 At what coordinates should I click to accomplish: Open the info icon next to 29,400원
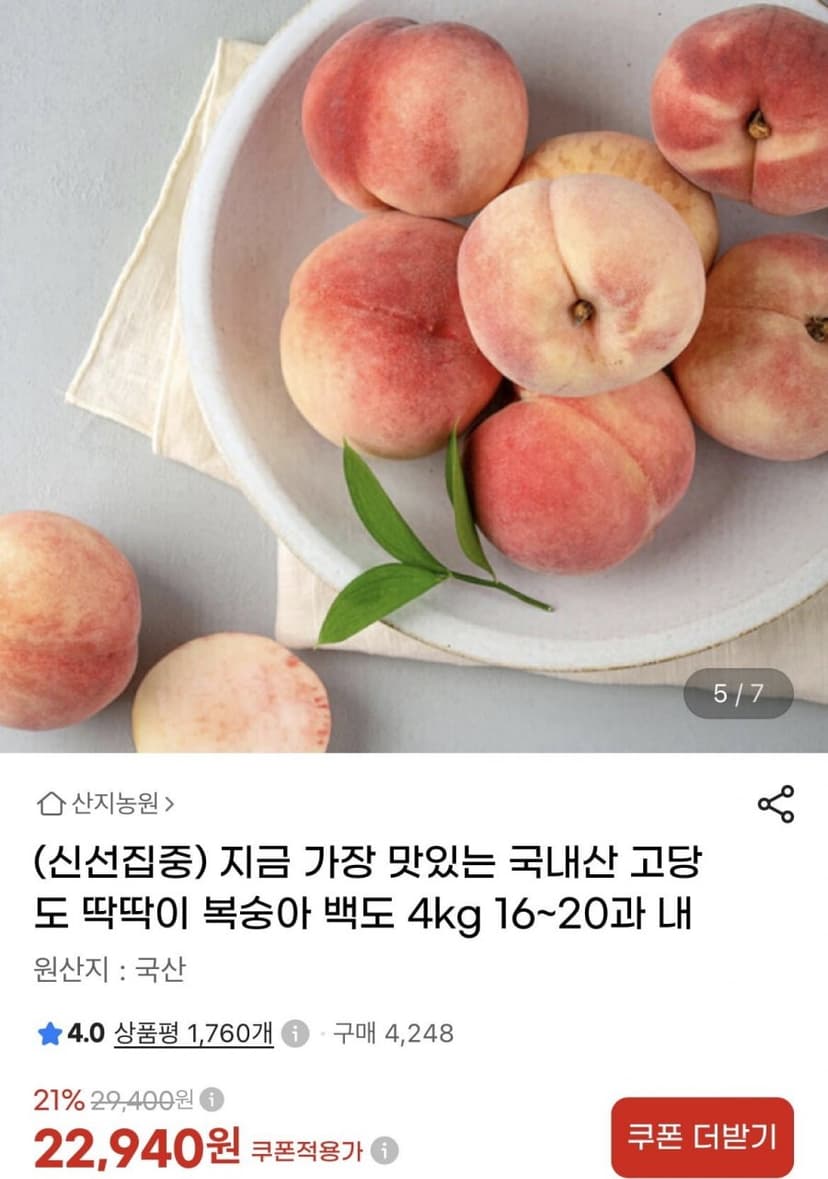point(212,1100)
